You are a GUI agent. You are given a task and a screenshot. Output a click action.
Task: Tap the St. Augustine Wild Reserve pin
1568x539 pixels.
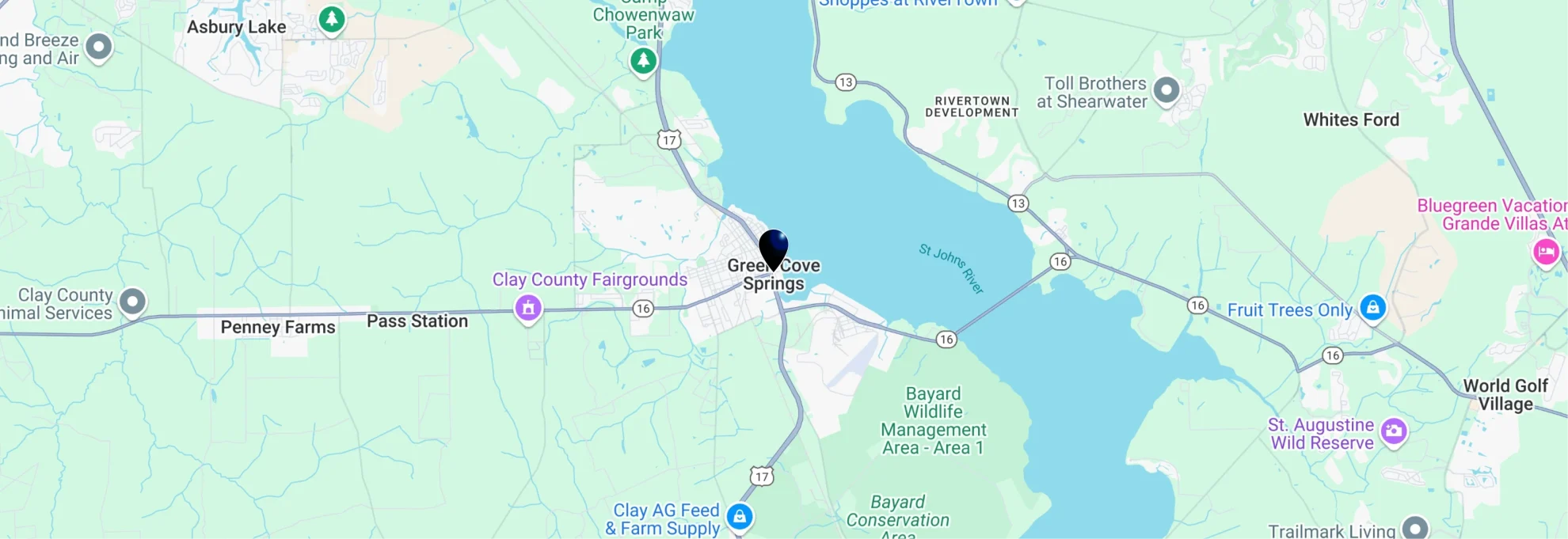[1394, 431]
